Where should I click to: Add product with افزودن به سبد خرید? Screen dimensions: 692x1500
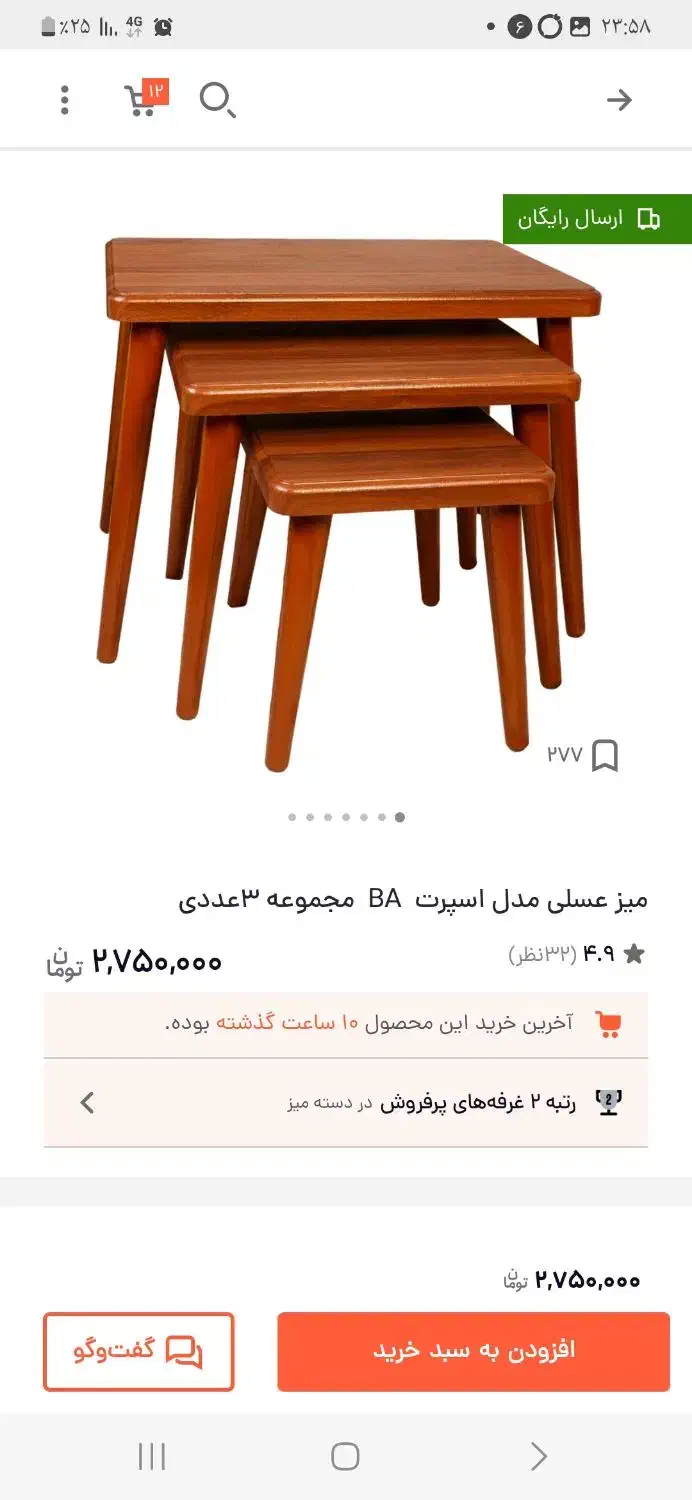(473, 1351)
